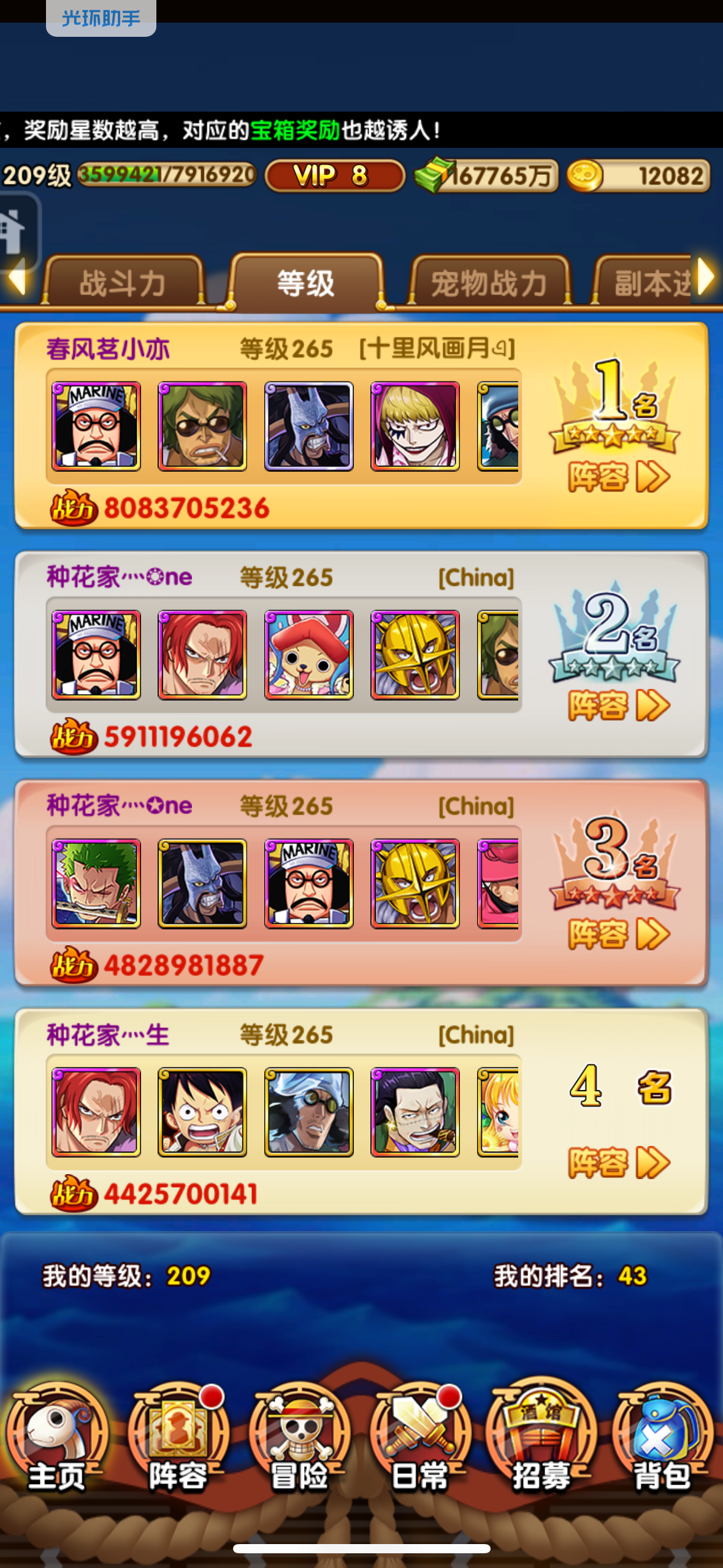View 阵容 of rank 4 player 种花家灬生

619,1163
